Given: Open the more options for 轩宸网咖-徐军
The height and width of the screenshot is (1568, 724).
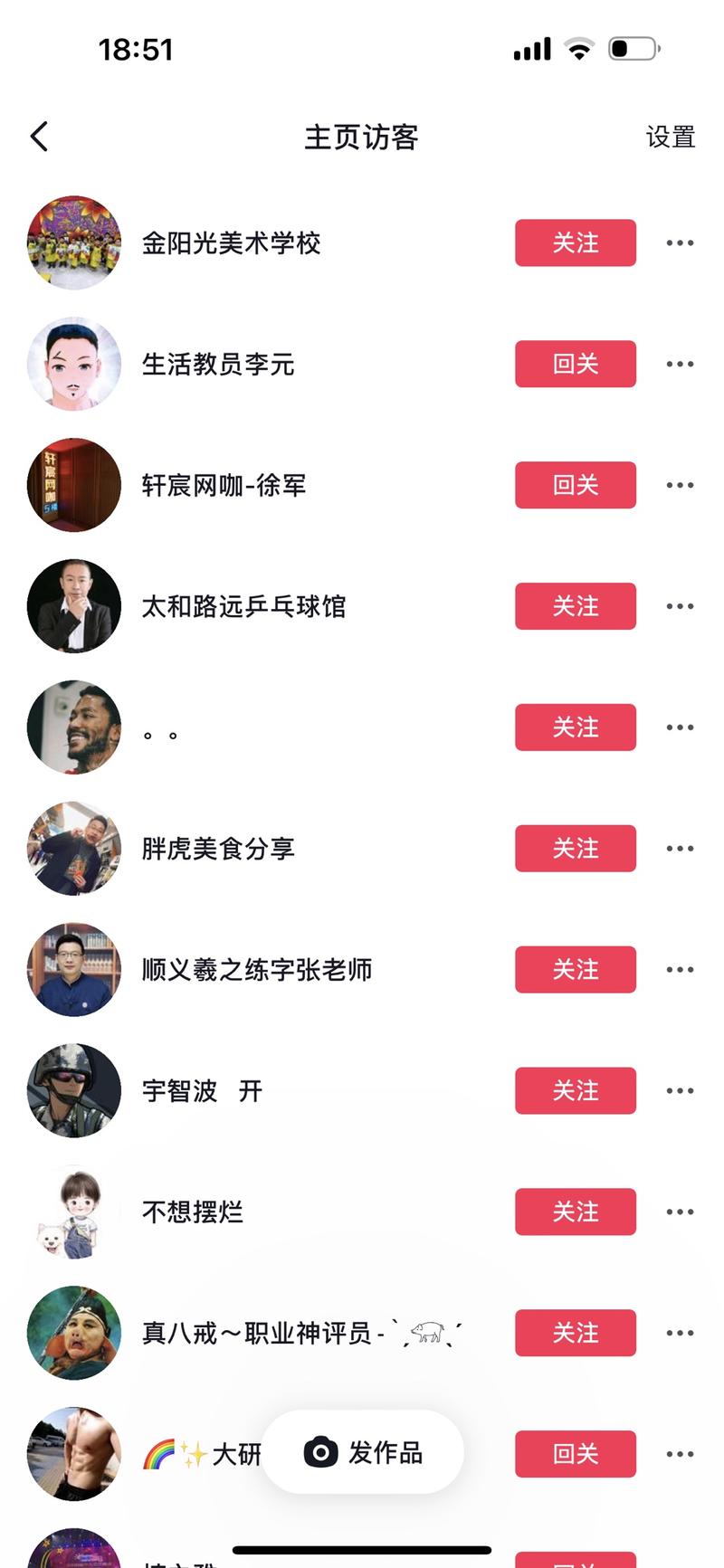Looking at the screenshot, I should 678,485.
